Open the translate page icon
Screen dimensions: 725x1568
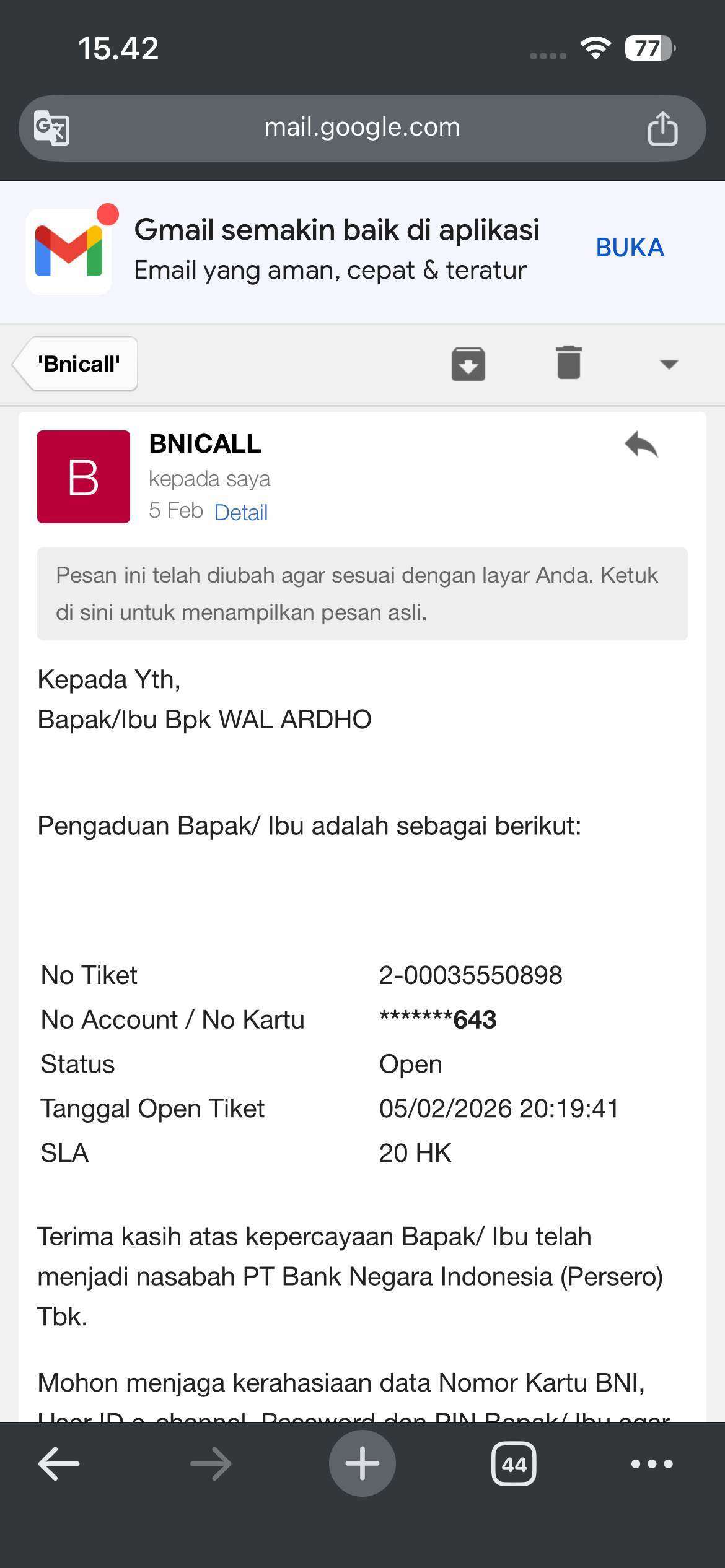pyautogui.click(x=51, y=128)
